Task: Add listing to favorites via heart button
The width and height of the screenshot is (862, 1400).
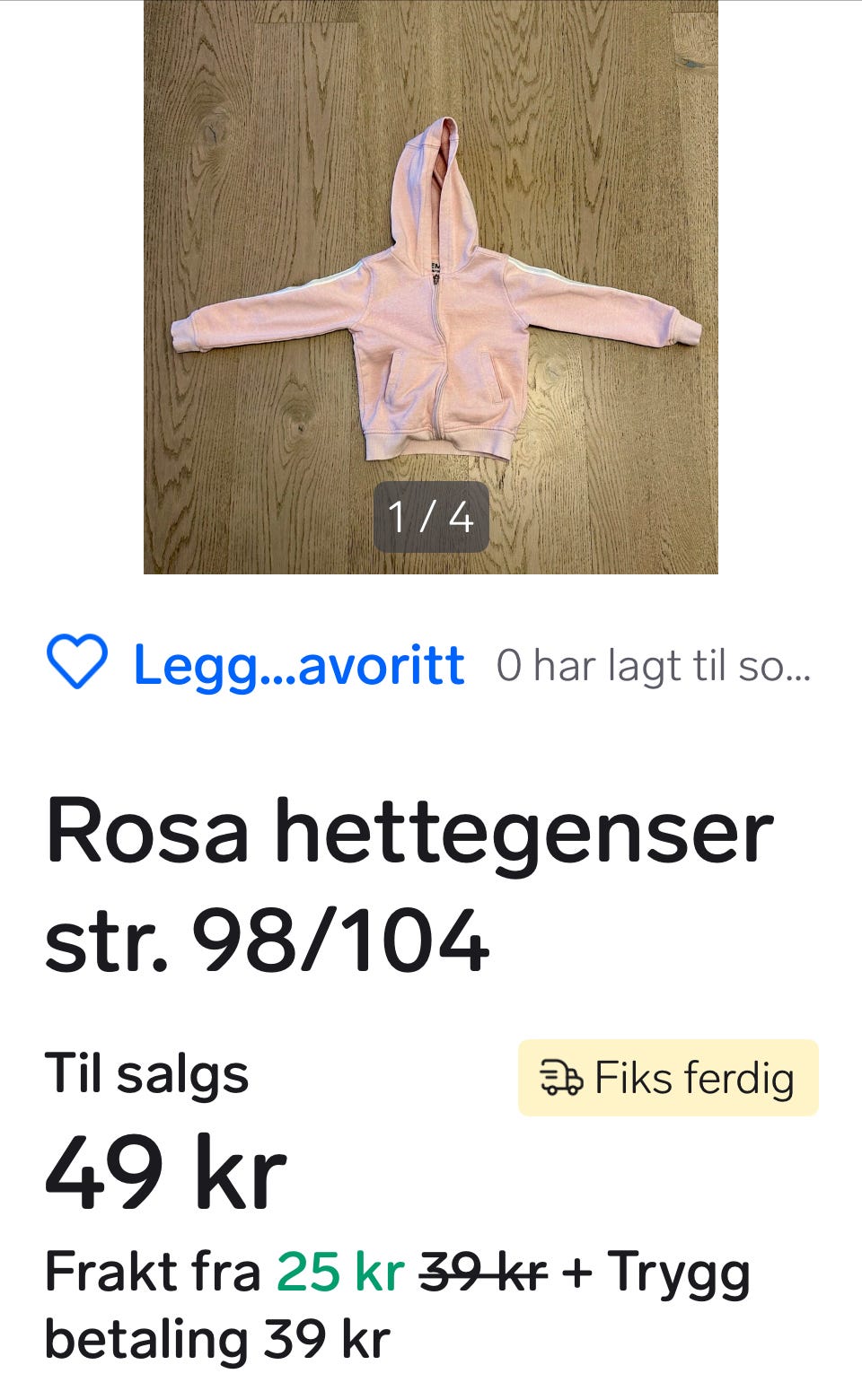Action: [77, 662]
